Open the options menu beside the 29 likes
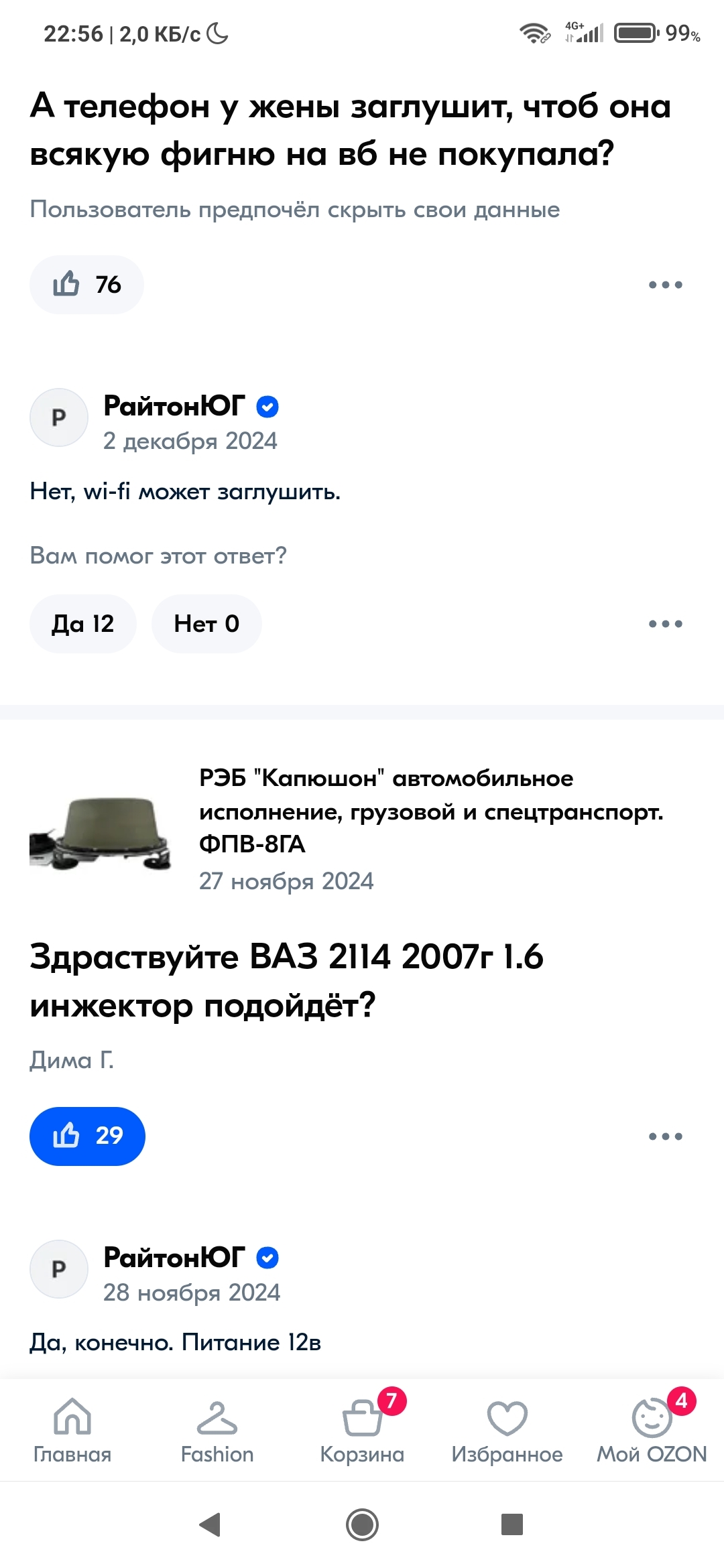Viewport: 724px width, 1568px height. pyautogui.click(x=665, y=1136)
